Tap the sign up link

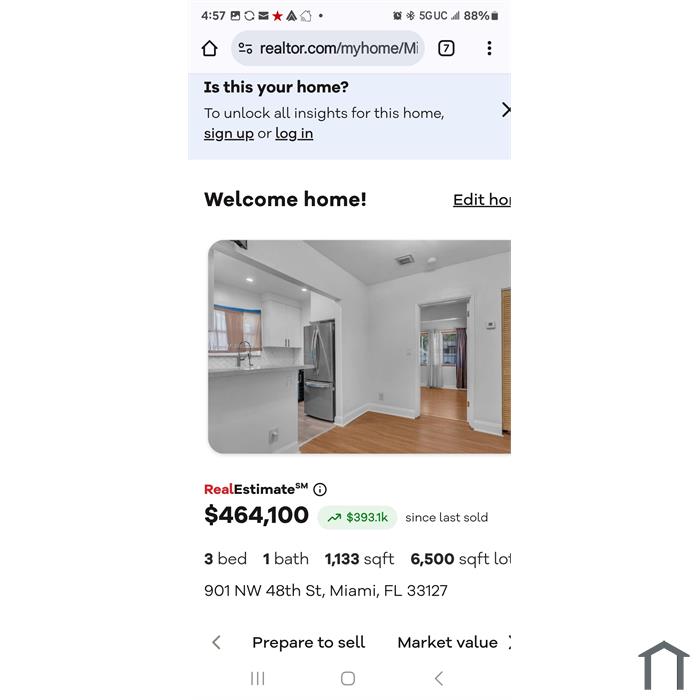(229, 134)
